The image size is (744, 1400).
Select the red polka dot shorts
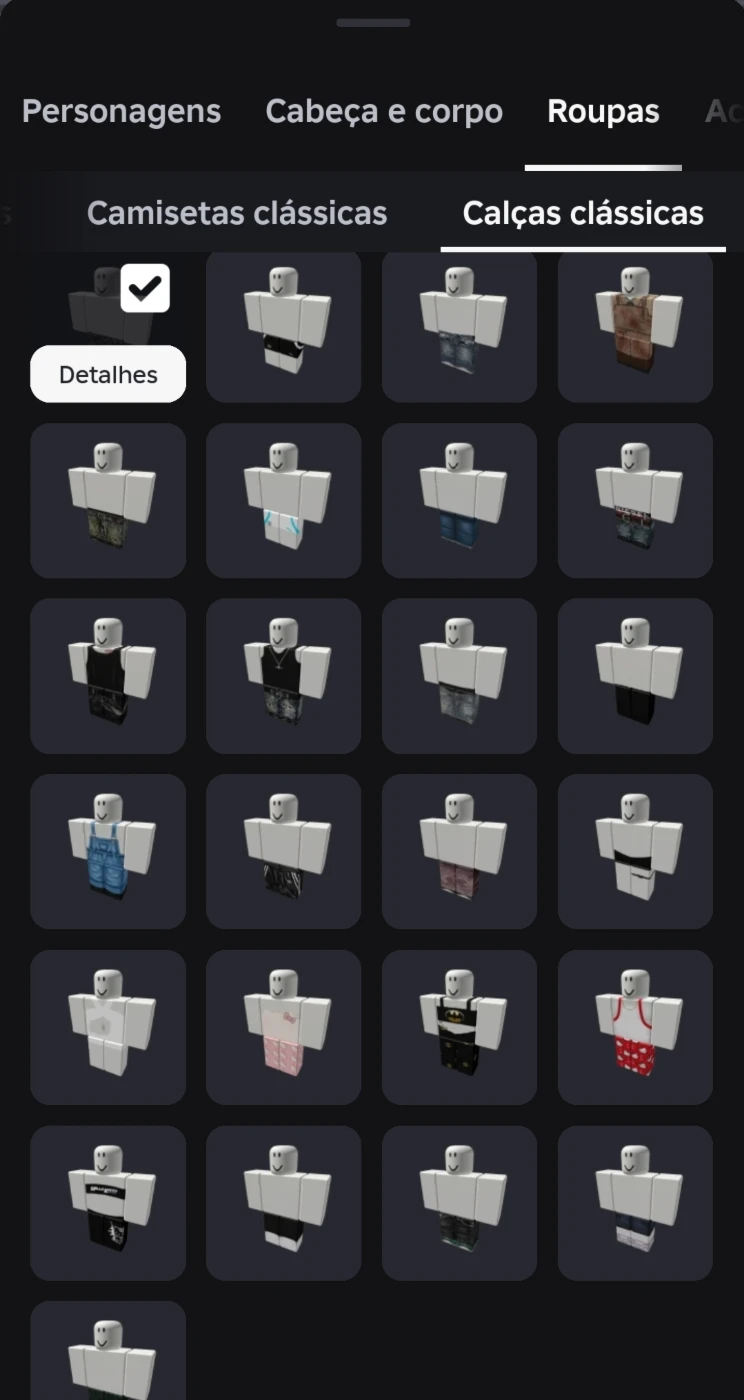click(x=636, y=1027)
